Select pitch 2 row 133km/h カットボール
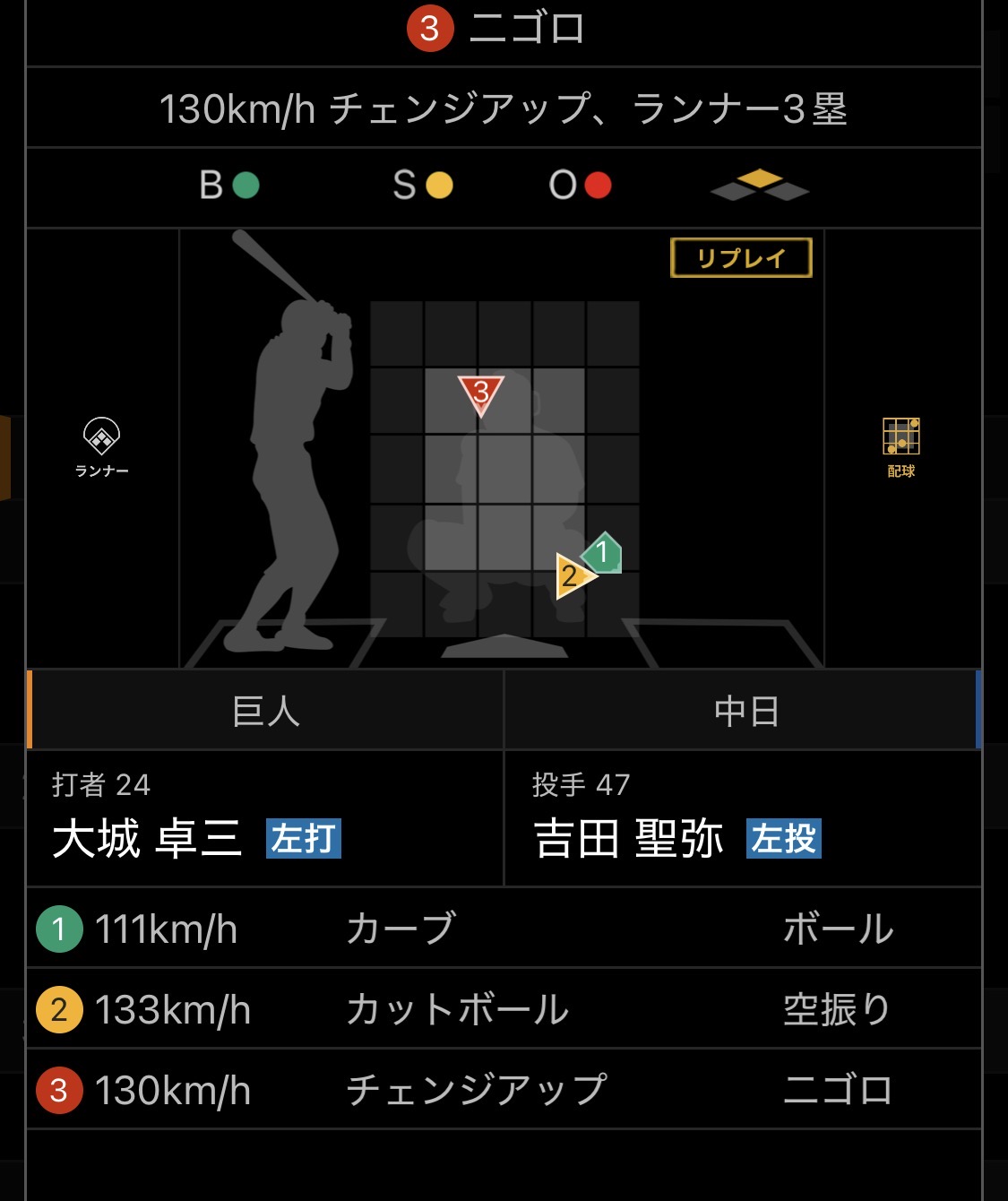This screenshot has width=1008, height=1201. (x=504, y=1009)
